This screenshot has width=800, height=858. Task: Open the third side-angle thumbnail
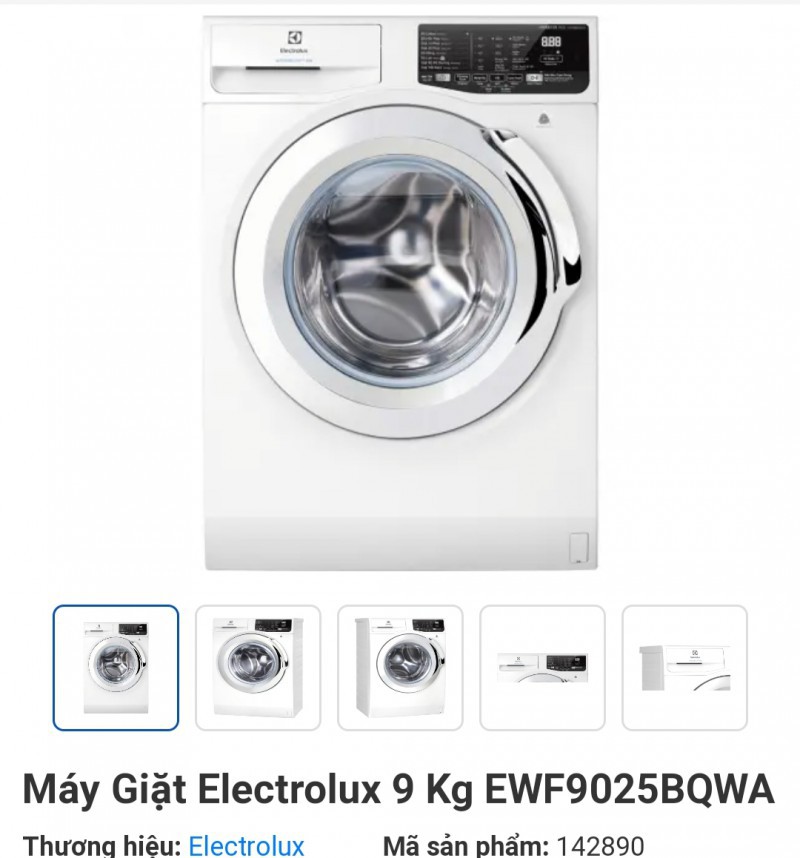tap(400, 668)
